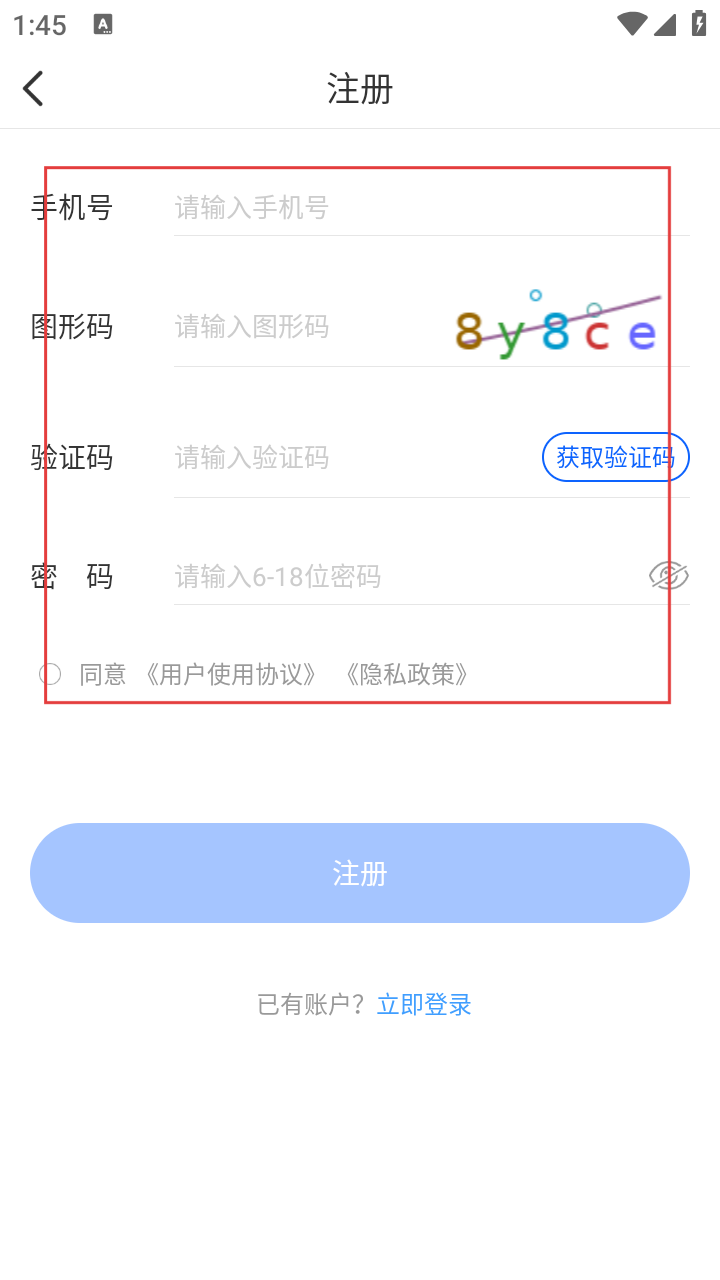Tap the blue 注册 register button

click(x=360, y=873)
